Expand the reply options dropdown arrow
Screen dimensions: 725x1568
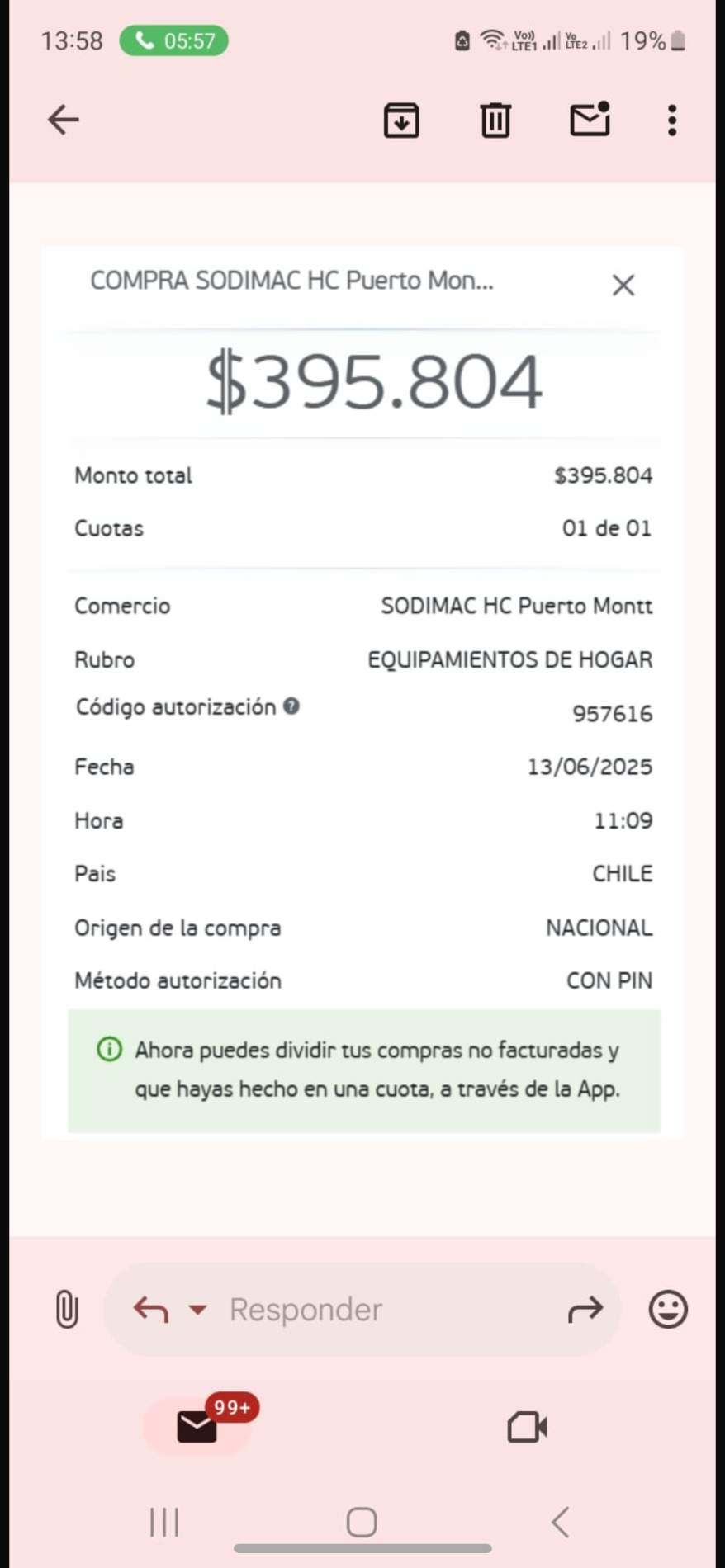point(197,1309)
